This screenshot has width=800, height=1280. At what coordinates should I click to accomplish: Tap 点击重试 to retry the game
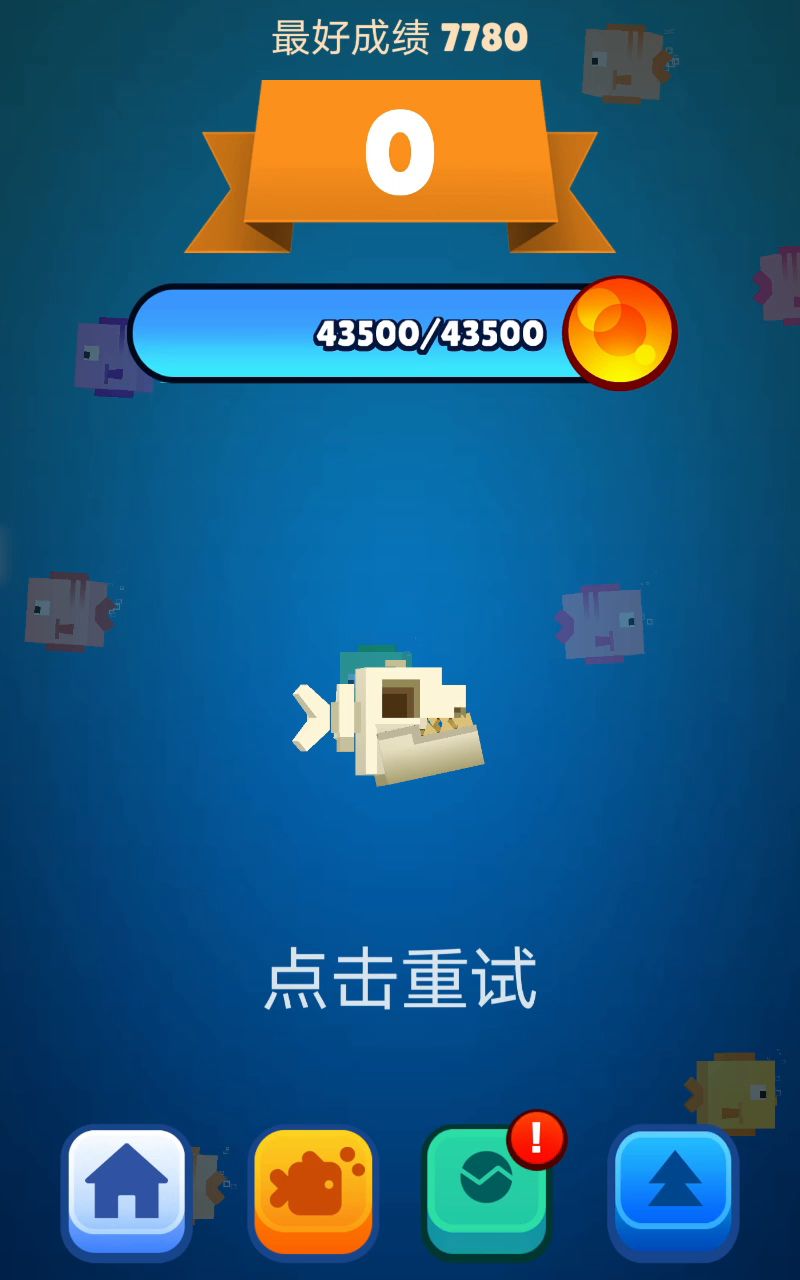click(400, 980)
